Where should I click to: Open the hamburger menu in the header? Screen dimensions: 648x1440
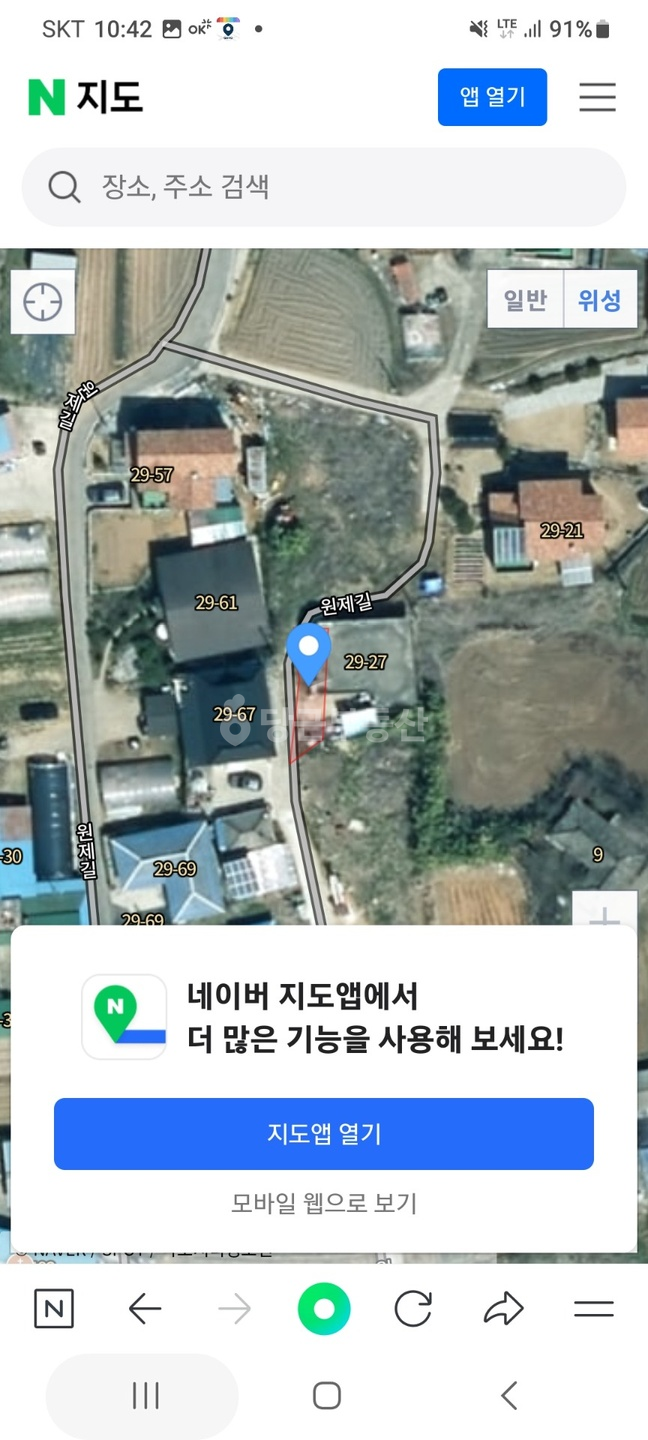(x=597, y=97)
